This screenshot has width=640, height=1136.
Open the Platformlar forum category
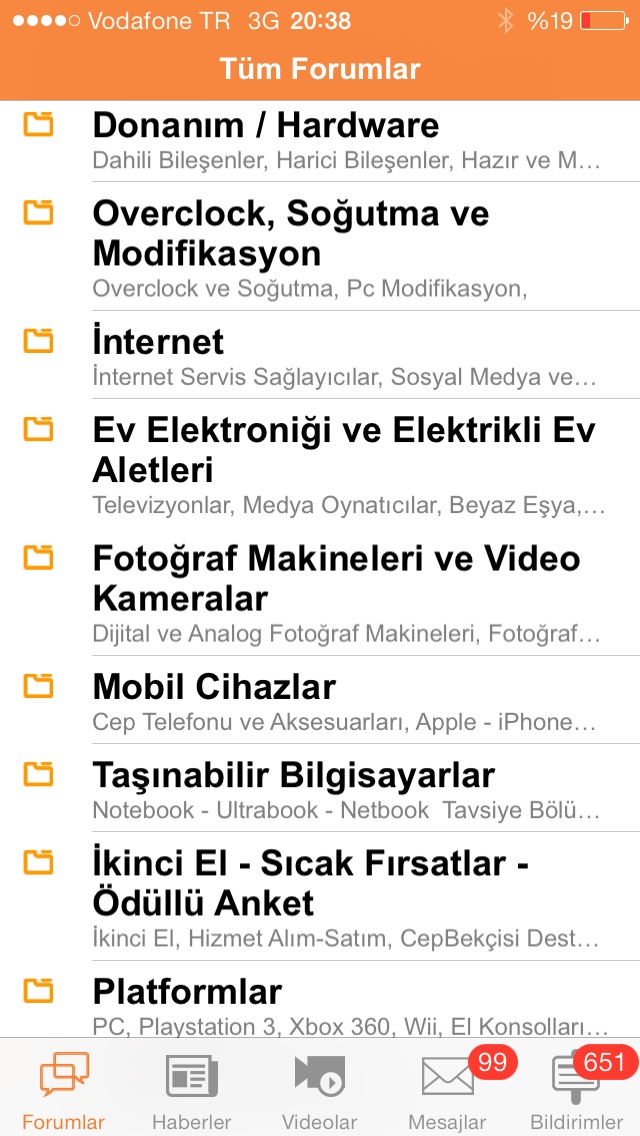[320, 1000]
